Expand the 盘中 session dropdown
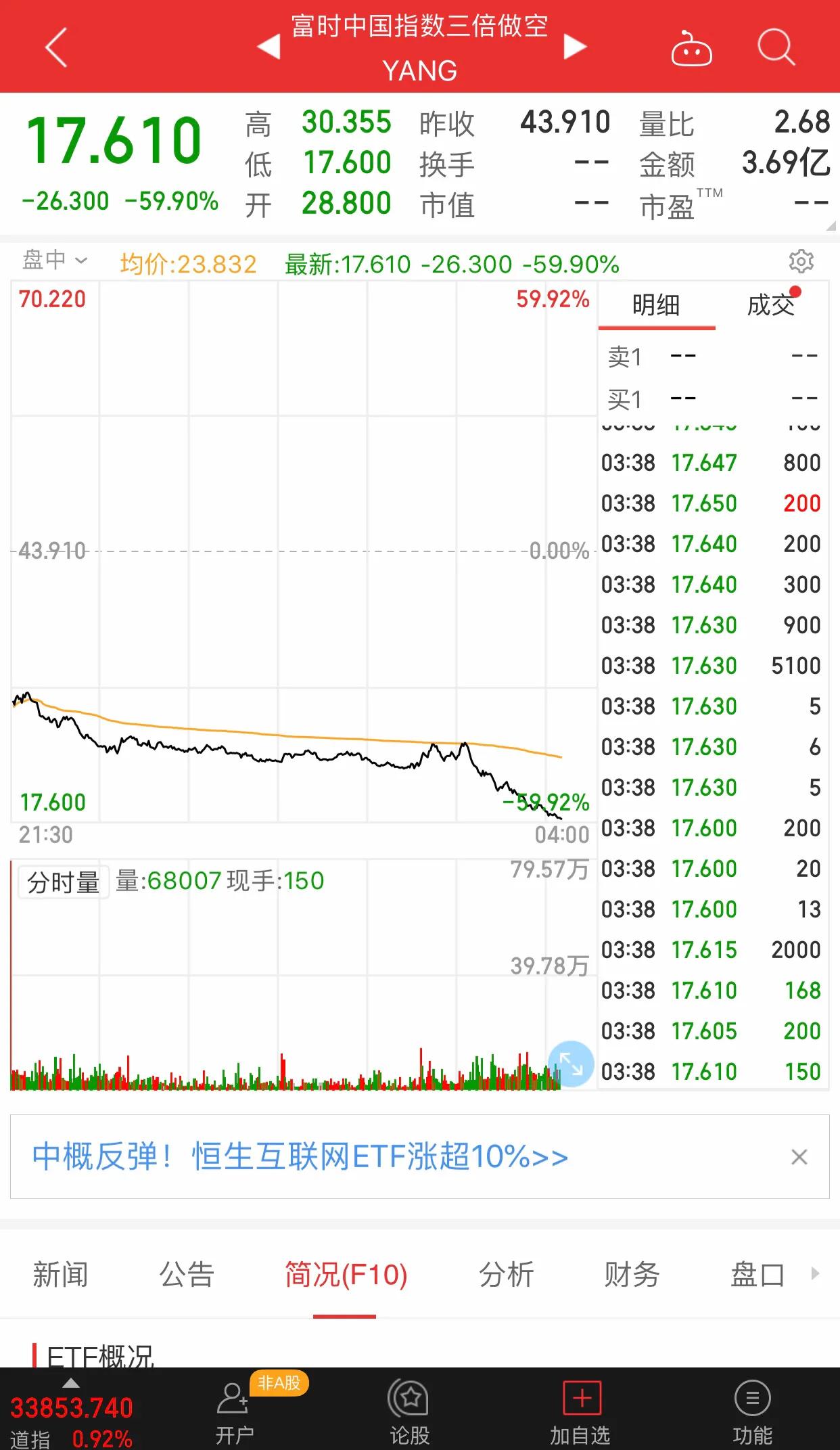840x1450 pixels. pos(55,260)
